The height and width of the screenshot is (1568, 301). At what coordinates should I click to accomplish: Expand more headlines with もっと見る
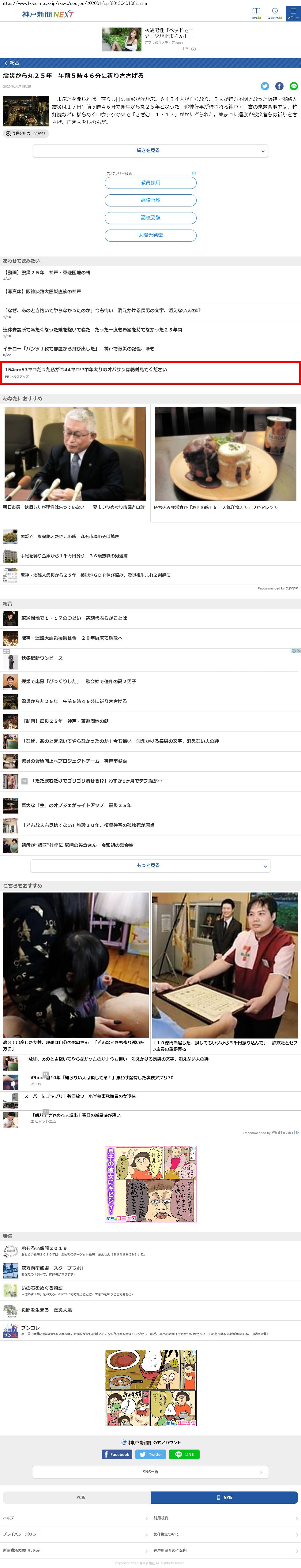(151, 866)
